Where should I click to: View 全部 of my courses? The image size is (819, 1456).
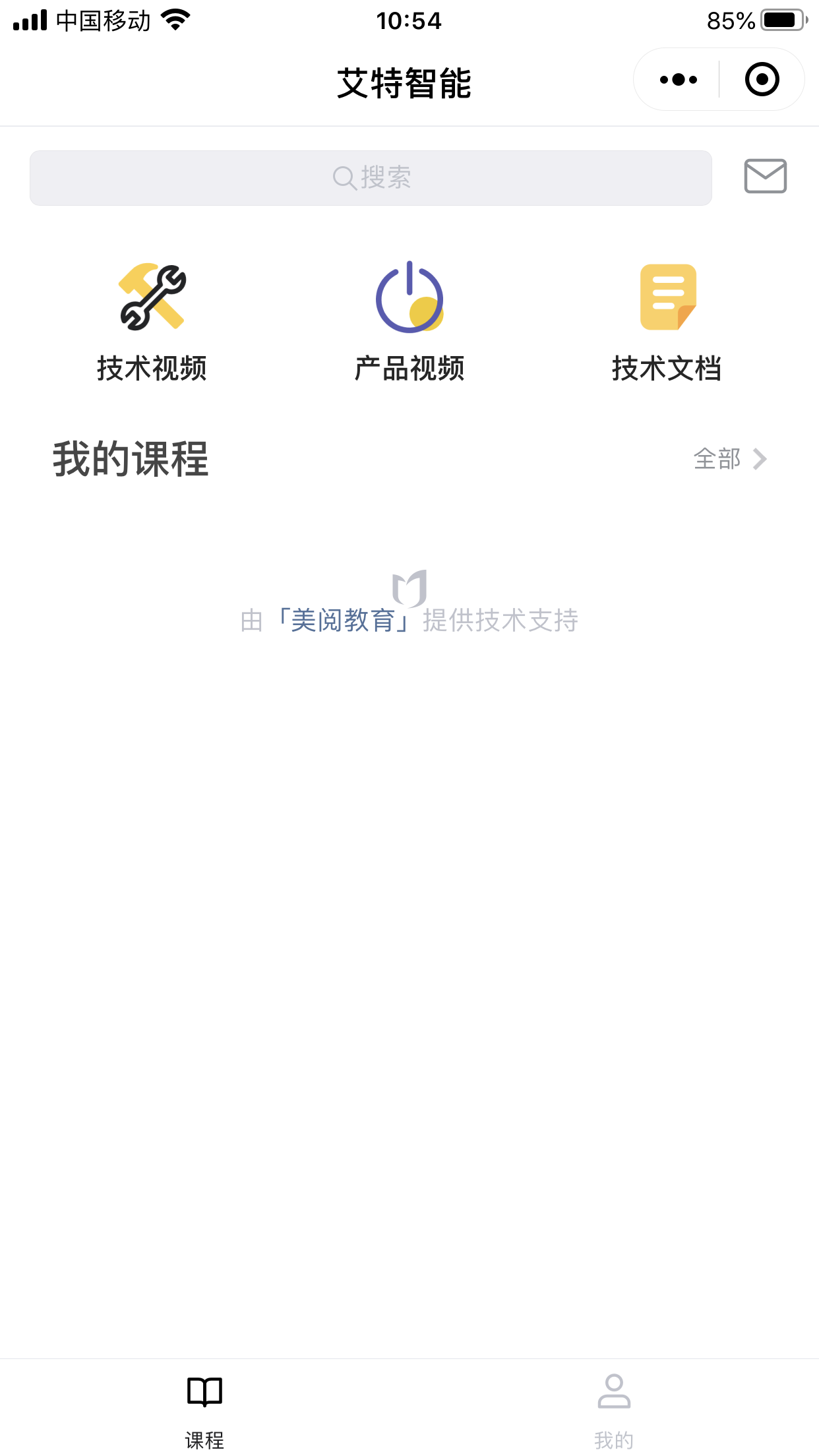coord(729,459)
